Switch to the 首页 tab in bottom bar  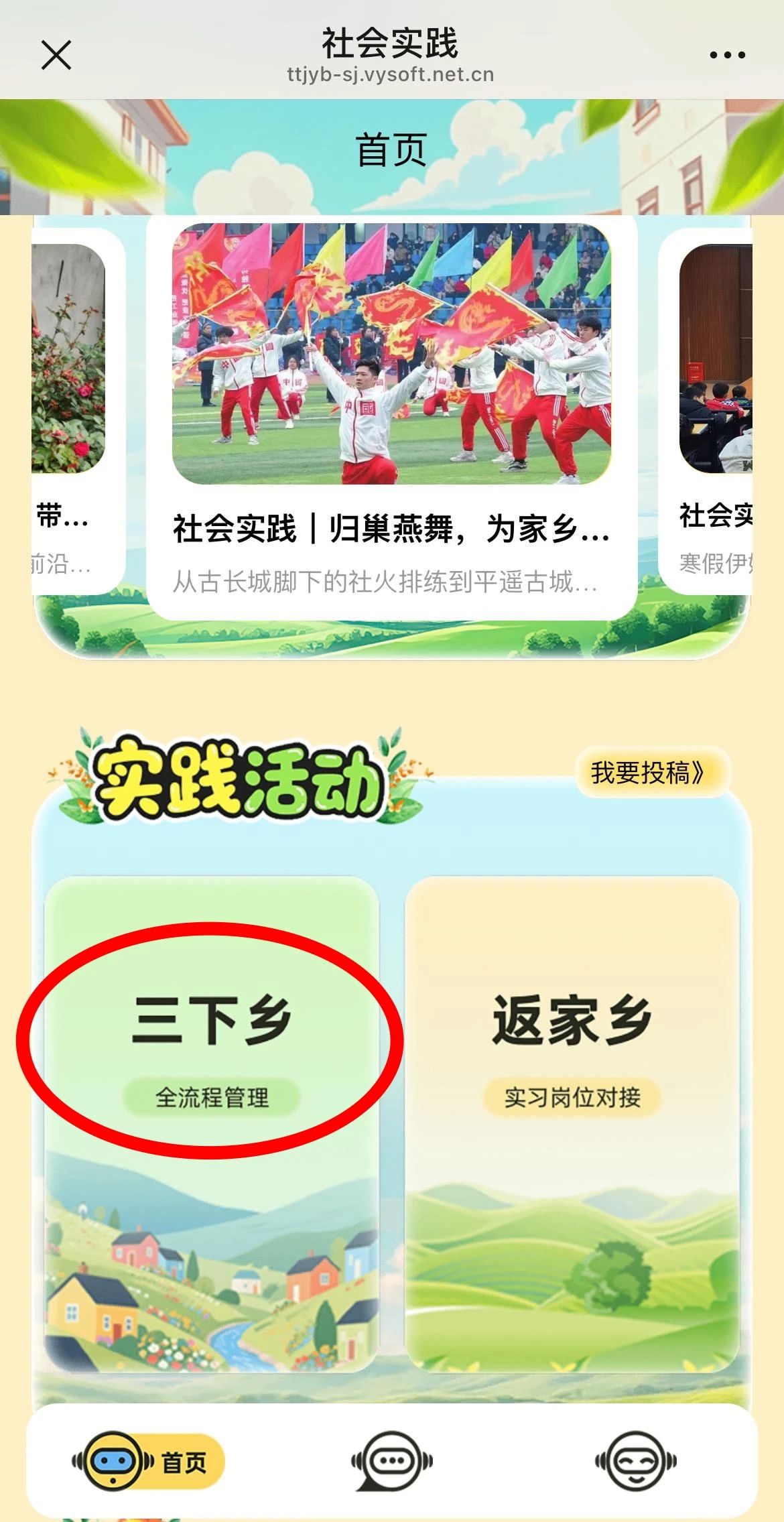(x=149, y=1461)
